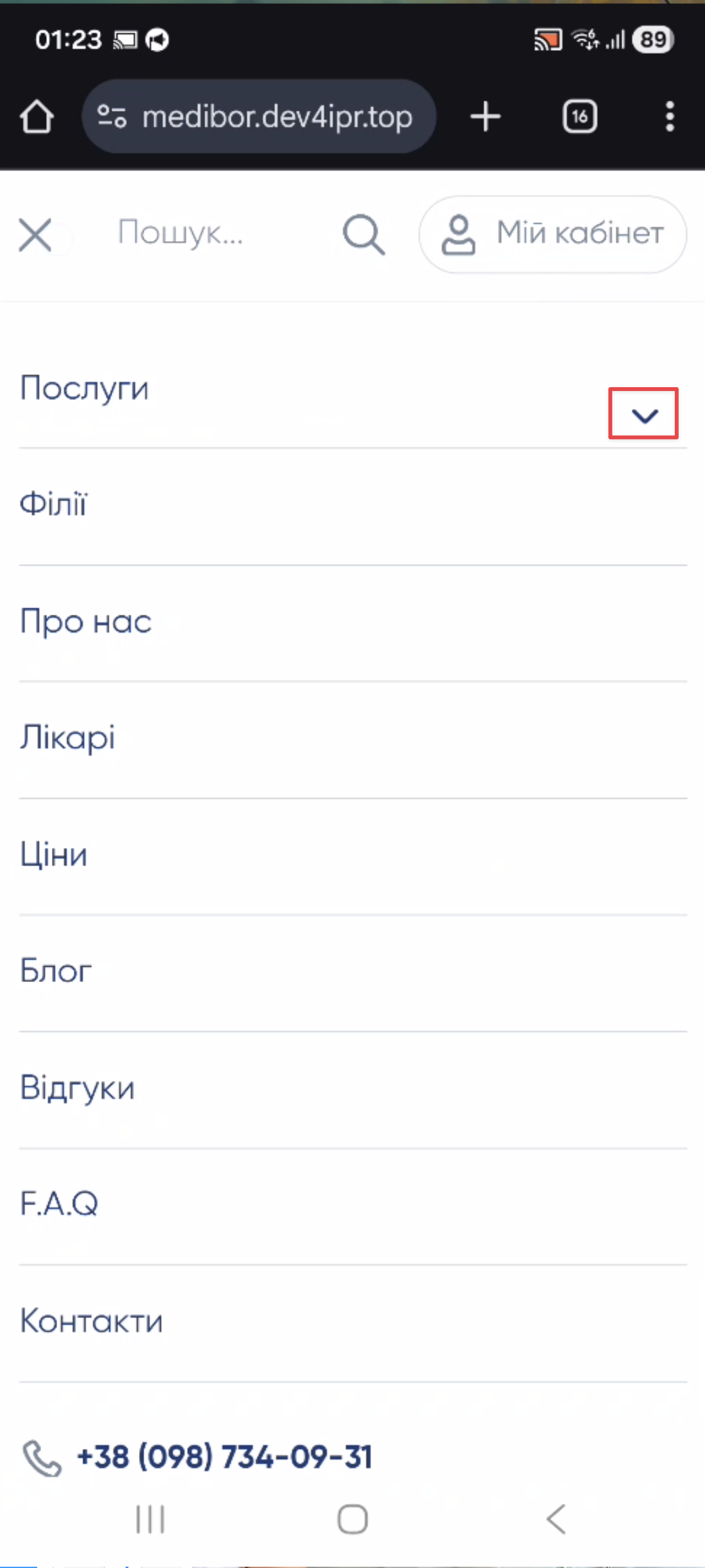The image size is (705, 1568).
Task: Open the tab switcher showing 16 tabs
Action: 580,117
